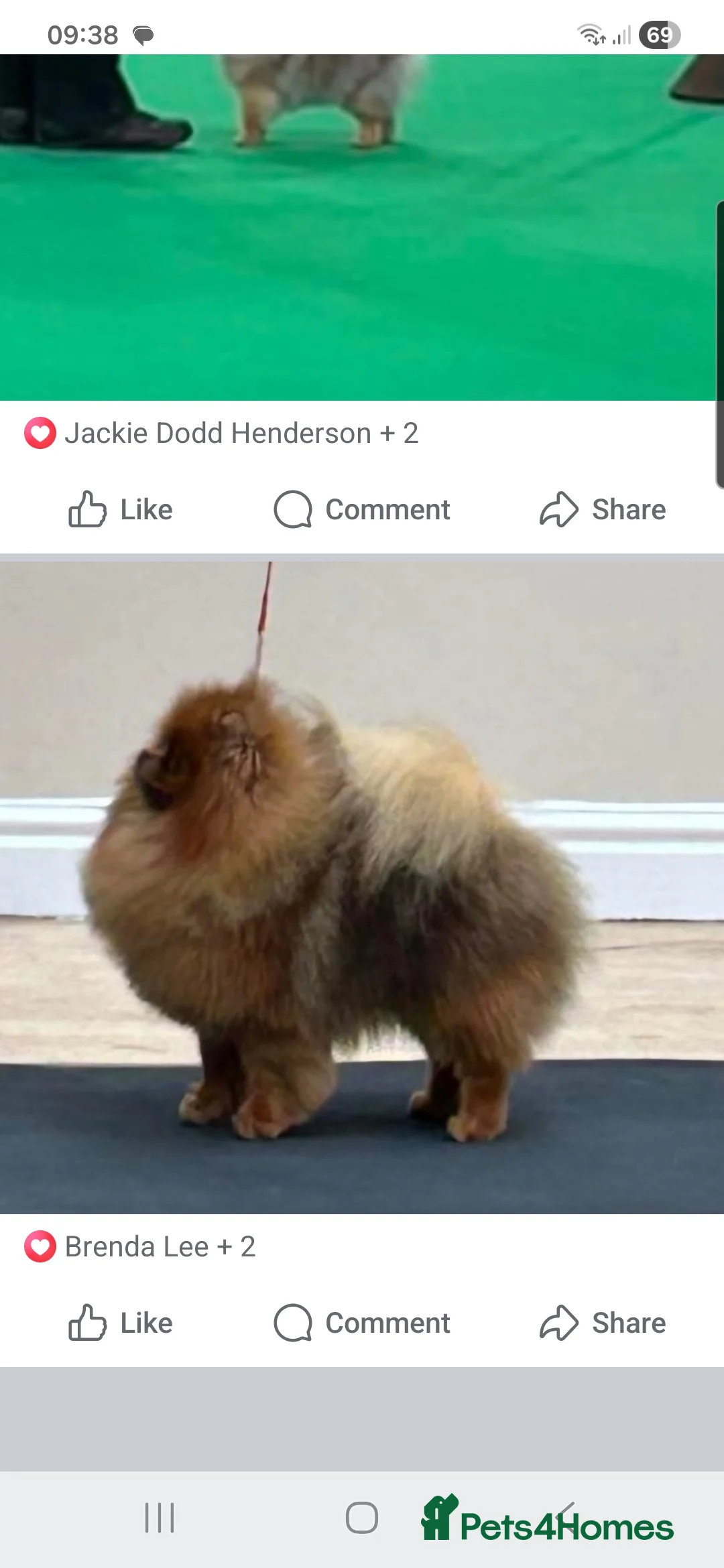Tap the Share arrow icon on the first post
This screenshot has height=1568, width=724.
click(x=559, y=509)
